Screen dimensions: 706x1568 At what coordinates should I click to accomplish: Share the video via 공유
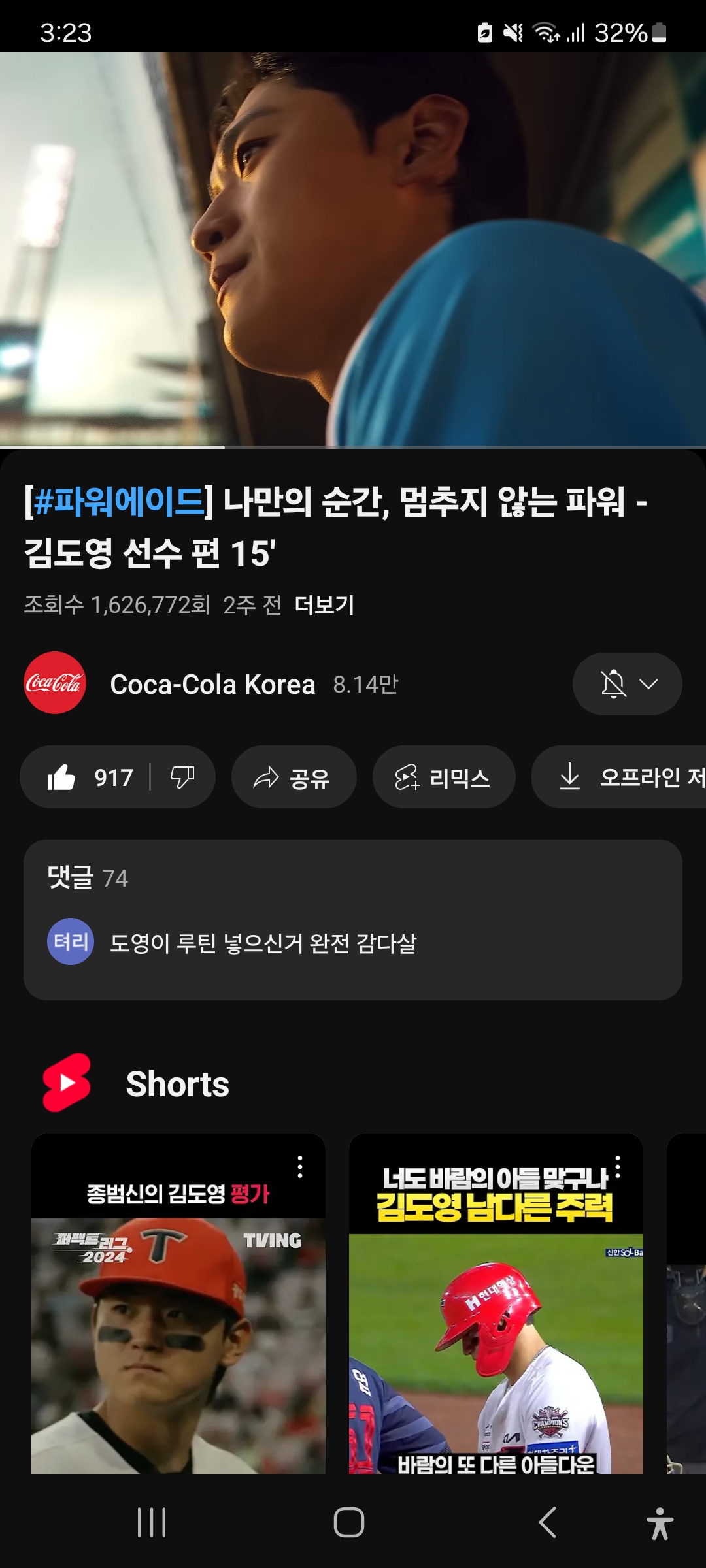click(x=294, y=777)
